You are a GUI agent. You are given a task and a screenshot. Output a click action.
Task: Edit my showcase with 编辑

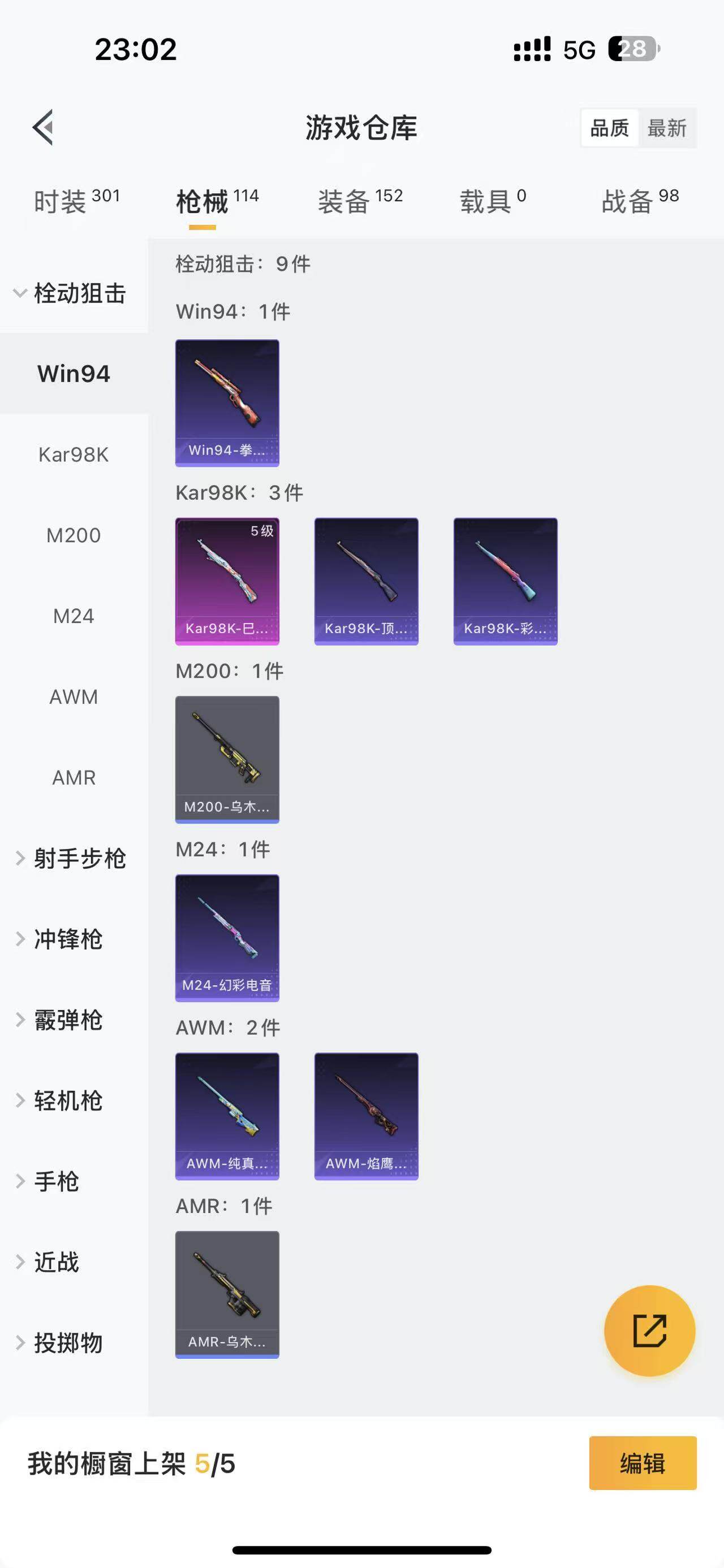[643, 1463]
